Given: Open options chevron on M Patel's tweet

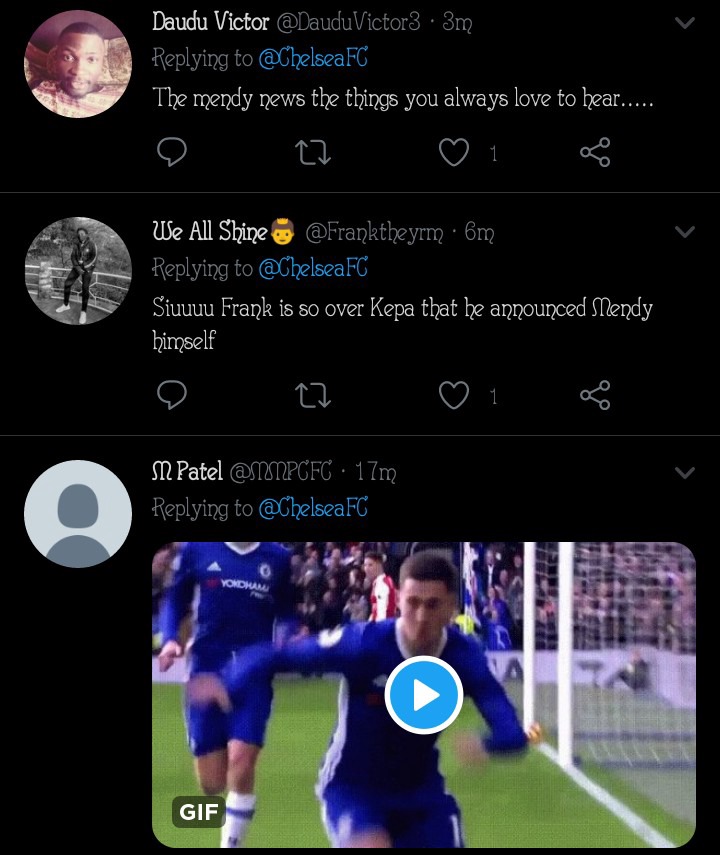Looking at the screenshot, I should pyautogui.click(x=685, y=472).
